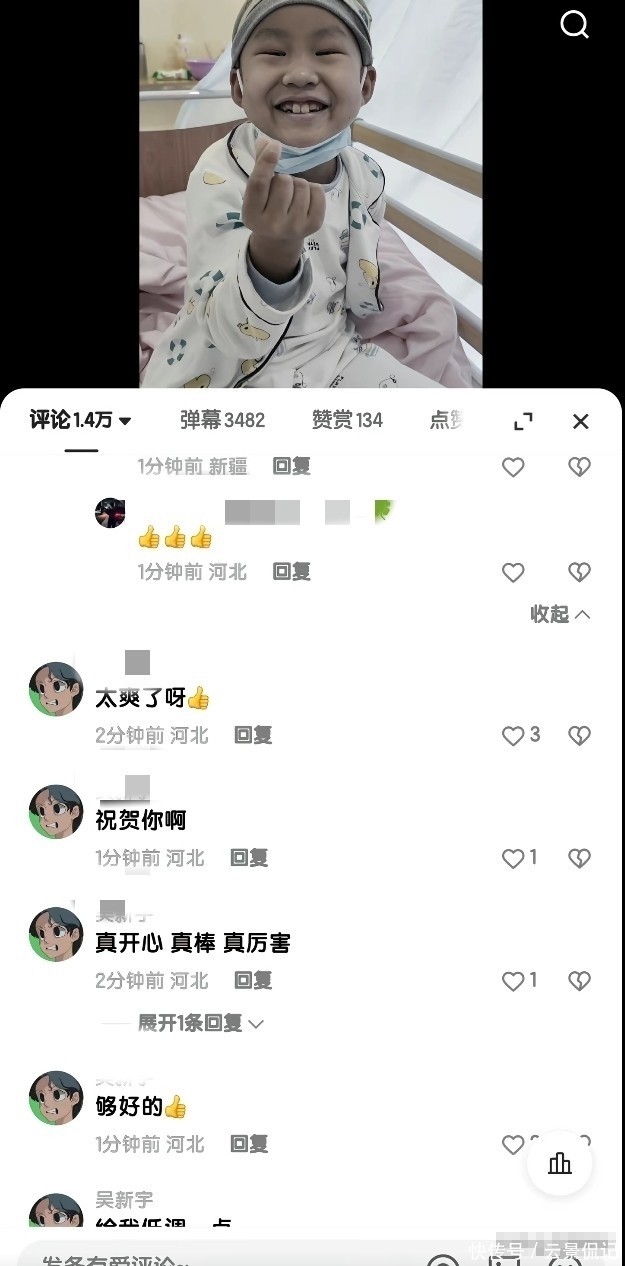Screen dimensions: 625x1266
Task: Reply to the comment 祝贺你啊
Action: point(249,858)
